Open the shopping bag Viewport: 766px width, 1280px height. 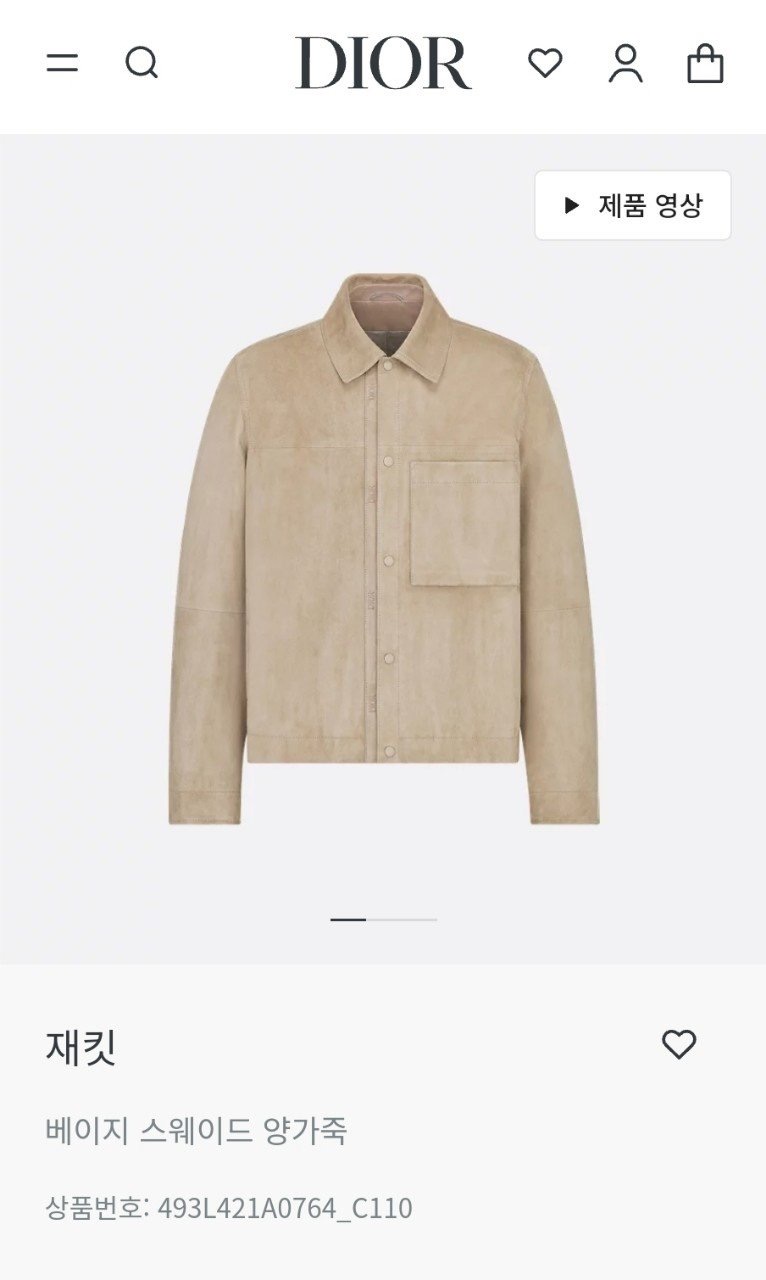pos(705,63)
